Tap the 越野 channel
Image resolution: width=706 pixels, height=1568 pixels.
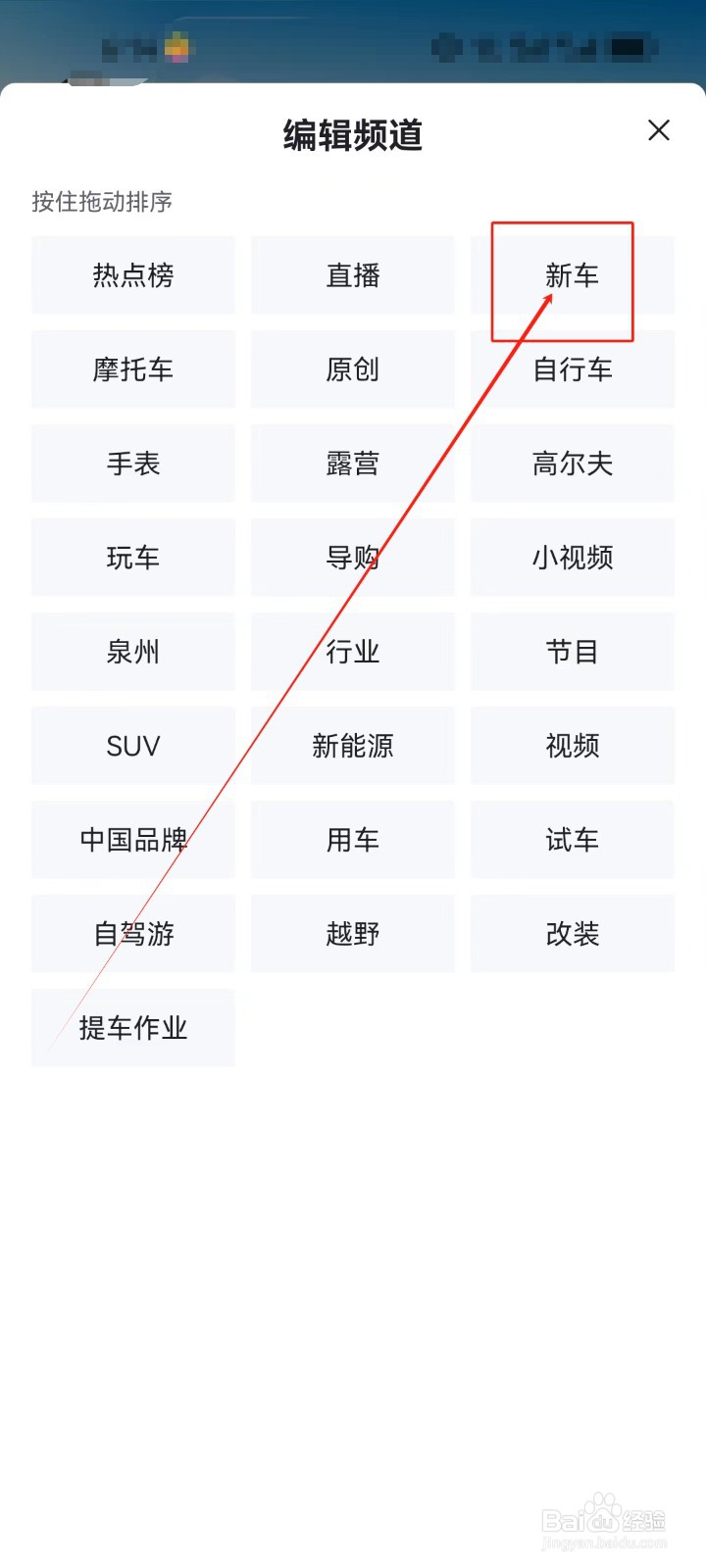click(x=352, y=934)
